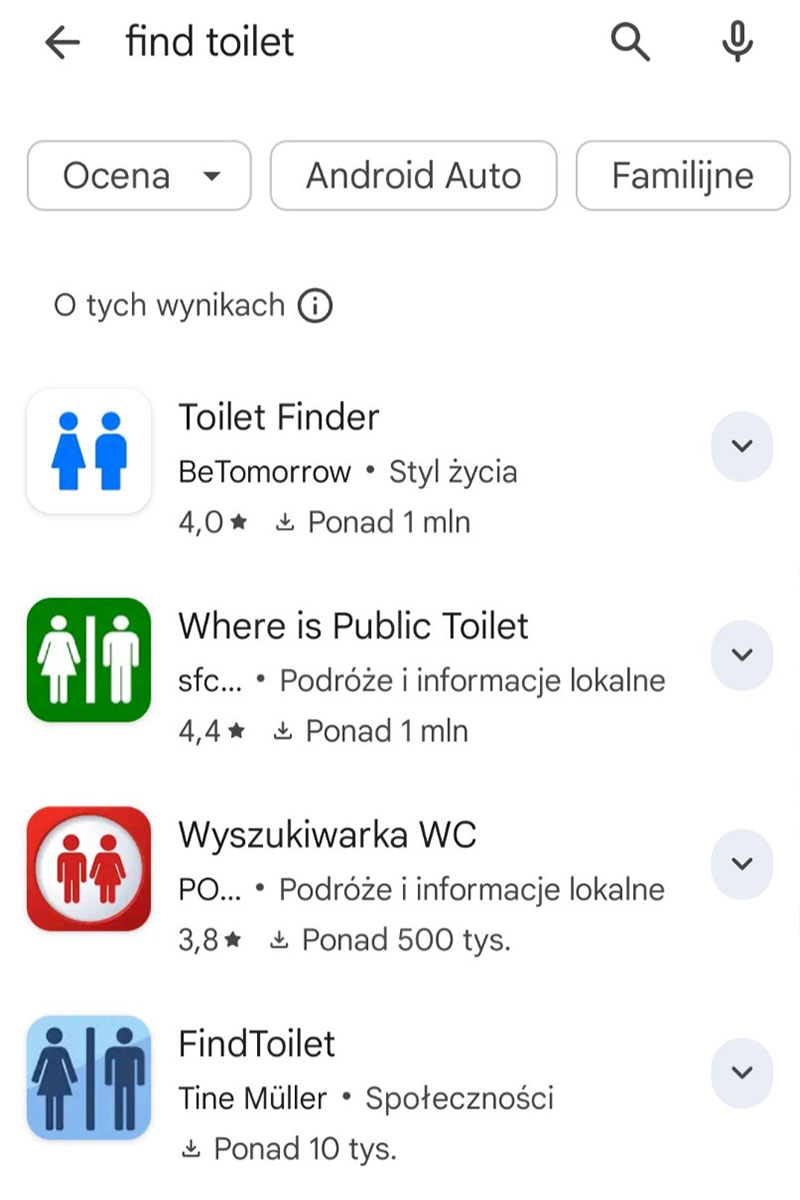The height and width of the screenshot is (1200, 800).
Task: Tap the voice search microphone icon
Action: click(737, 42)
